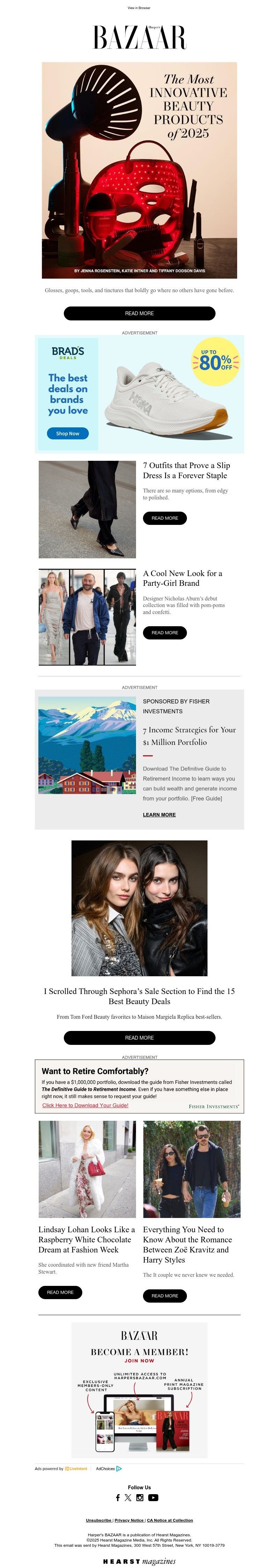Open the CA Notice at Collection
279x1568 pixels.
[x=170, y=1521]
